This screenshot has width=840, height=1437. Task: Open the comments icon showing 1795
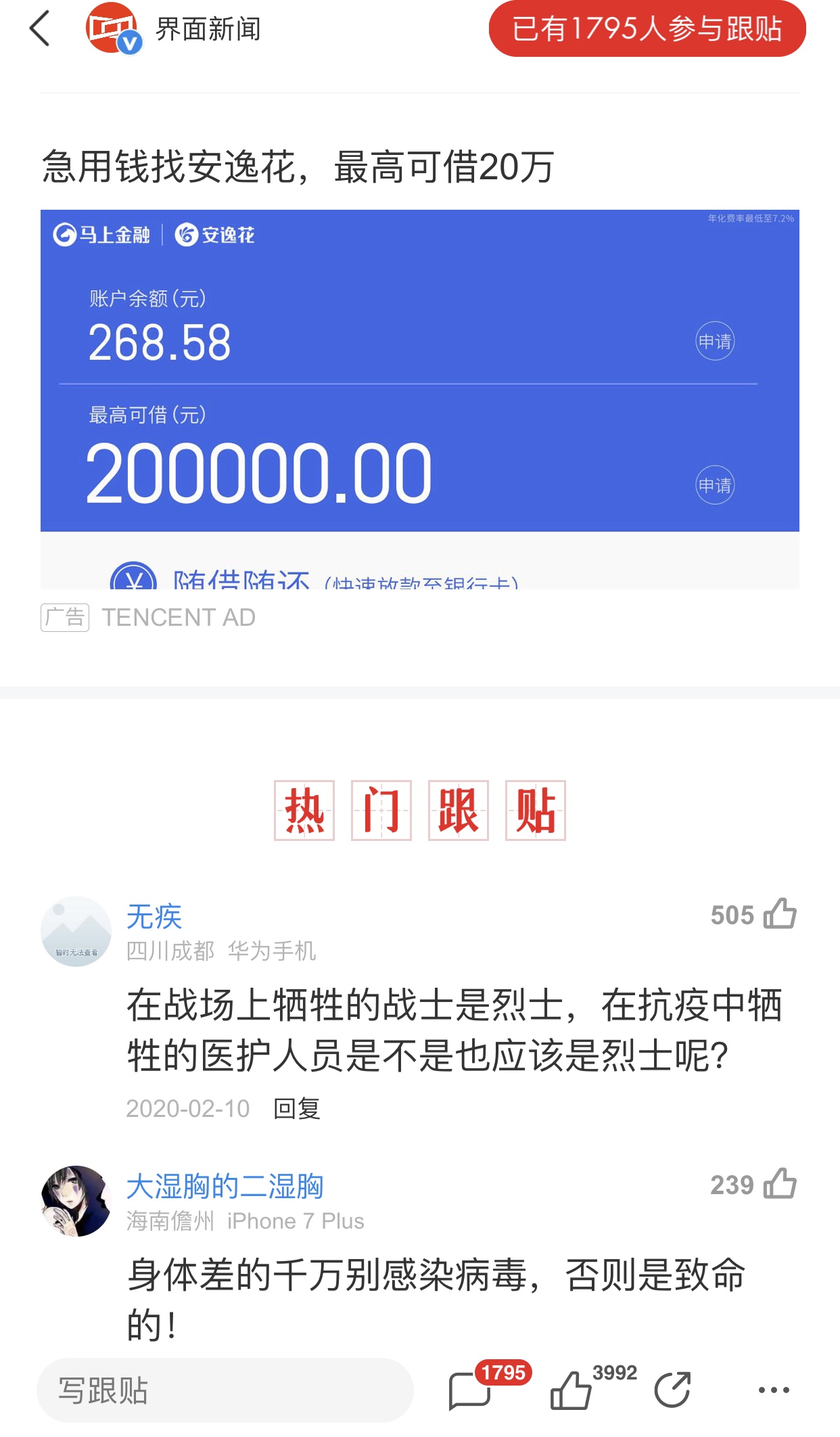(x=469, y=1390)
